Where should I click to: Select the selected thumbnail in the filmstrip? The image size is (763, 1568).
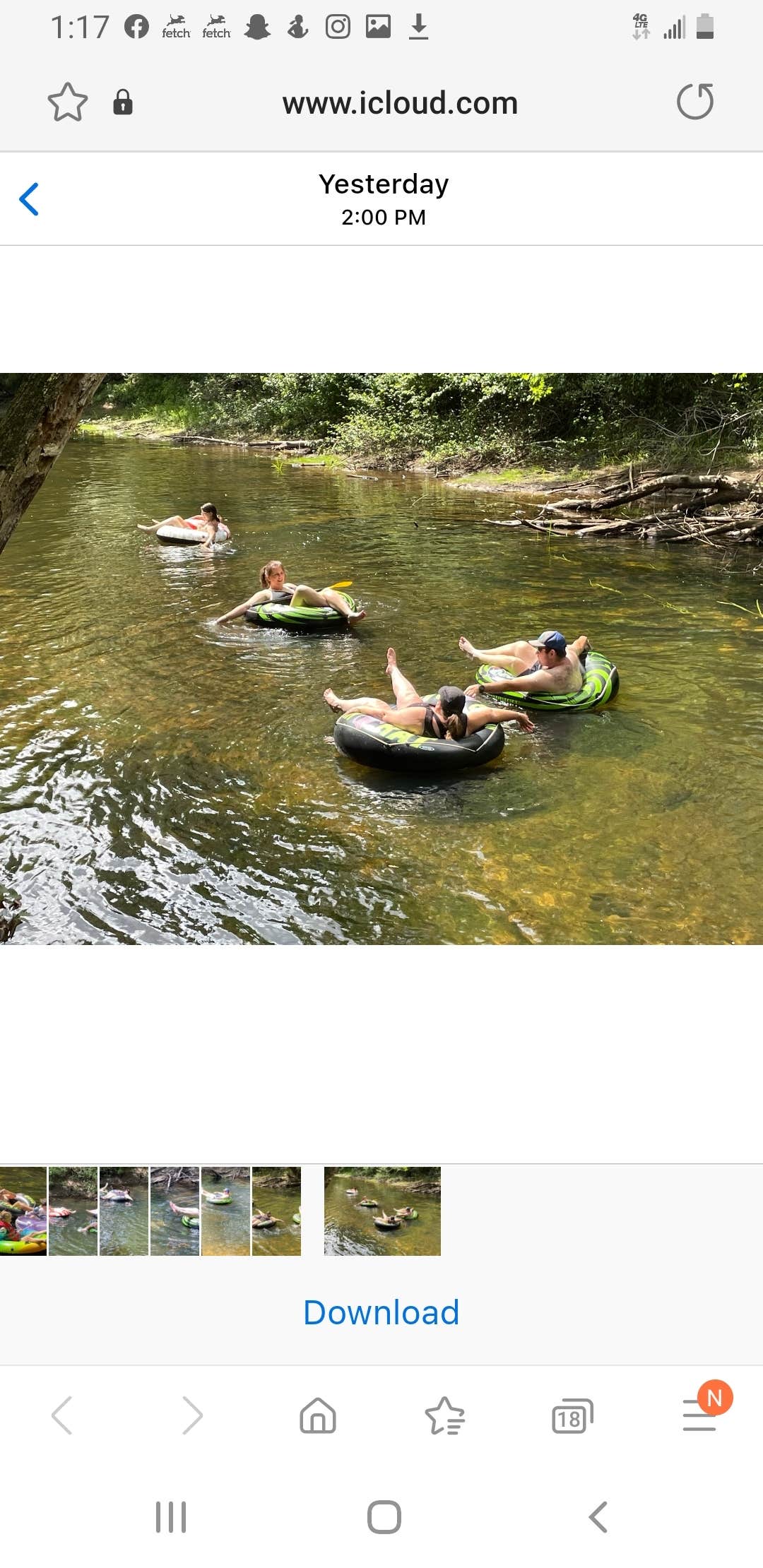[x=382, y=1211]
